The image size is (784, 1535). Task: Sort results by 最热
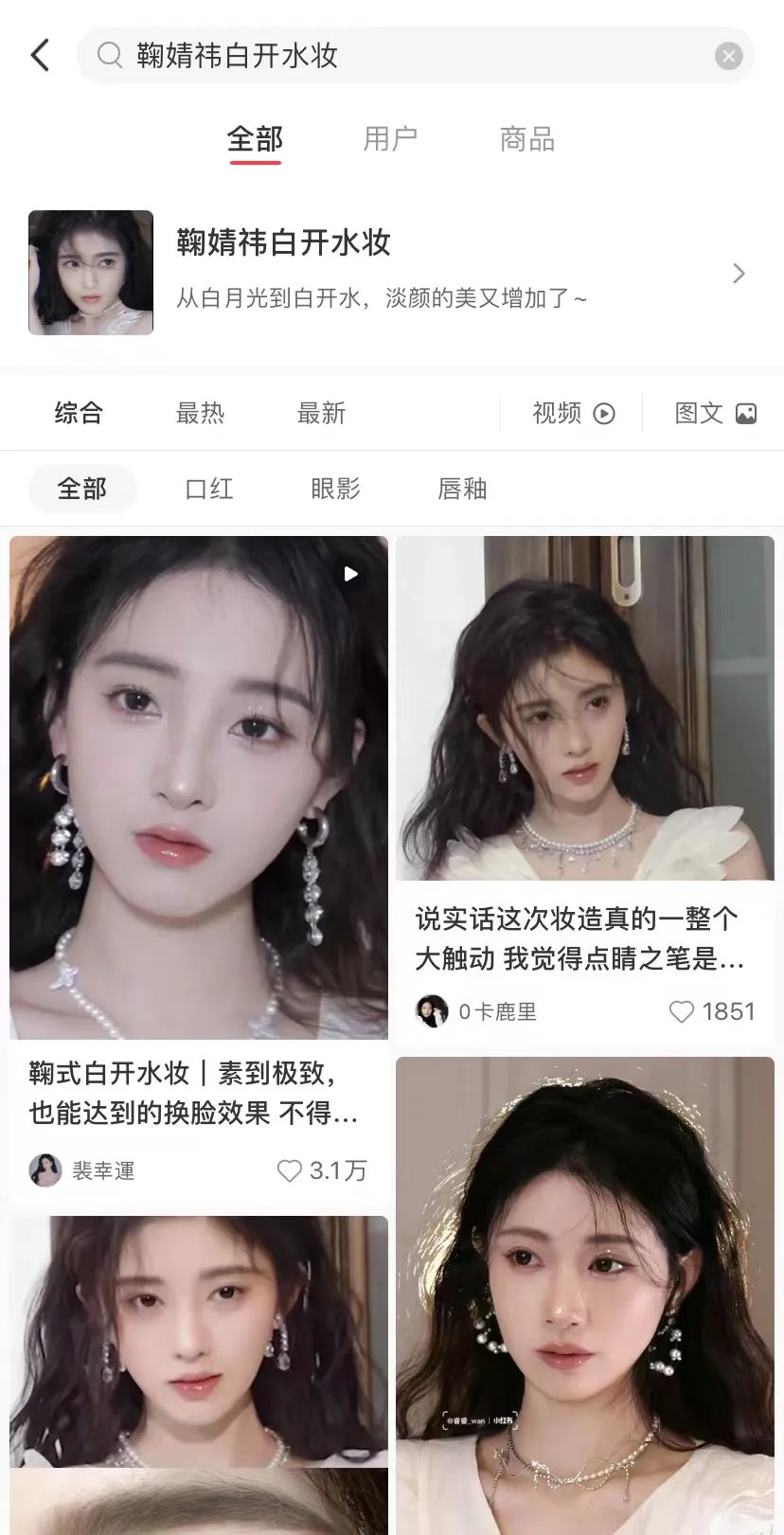(200, 413)
